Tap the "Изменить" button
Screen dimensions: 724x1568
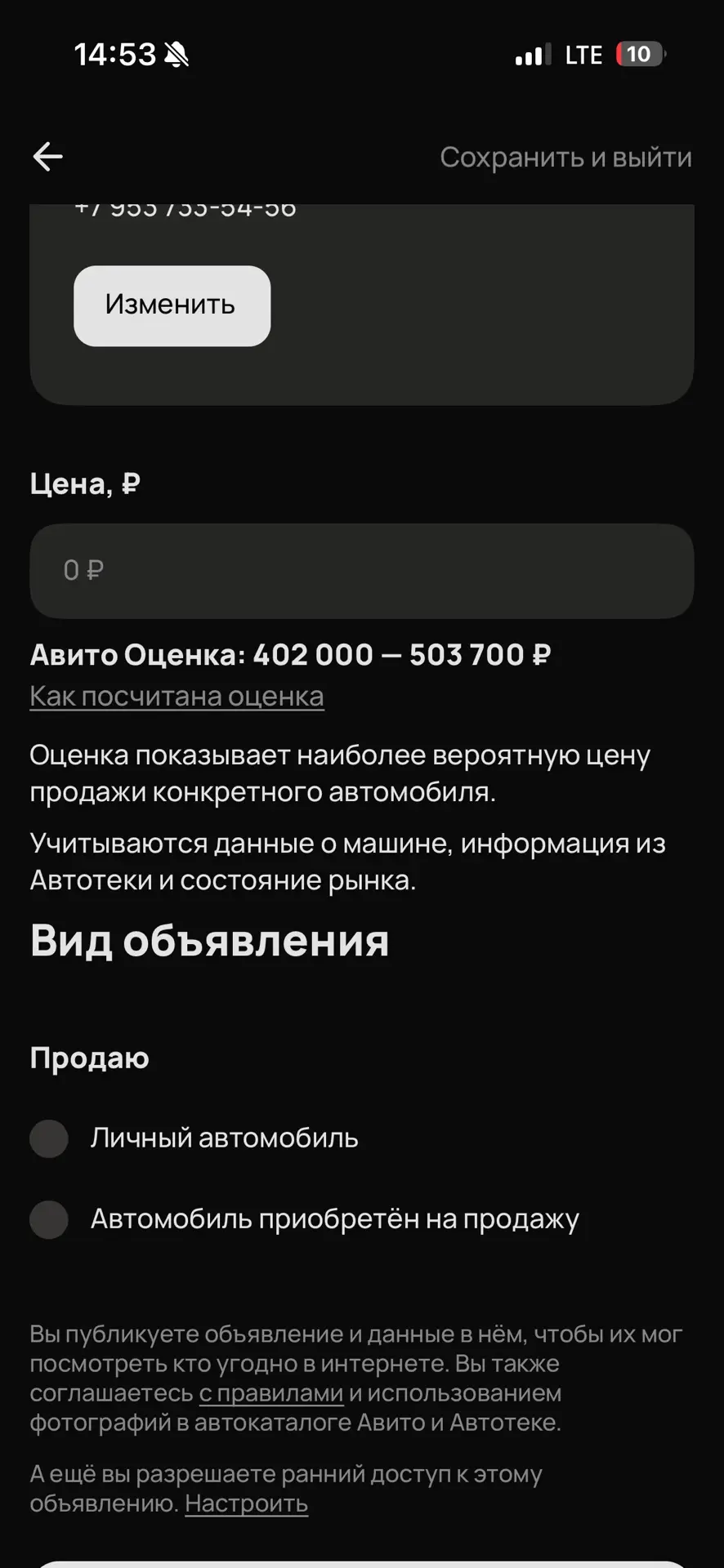(172, 305)
